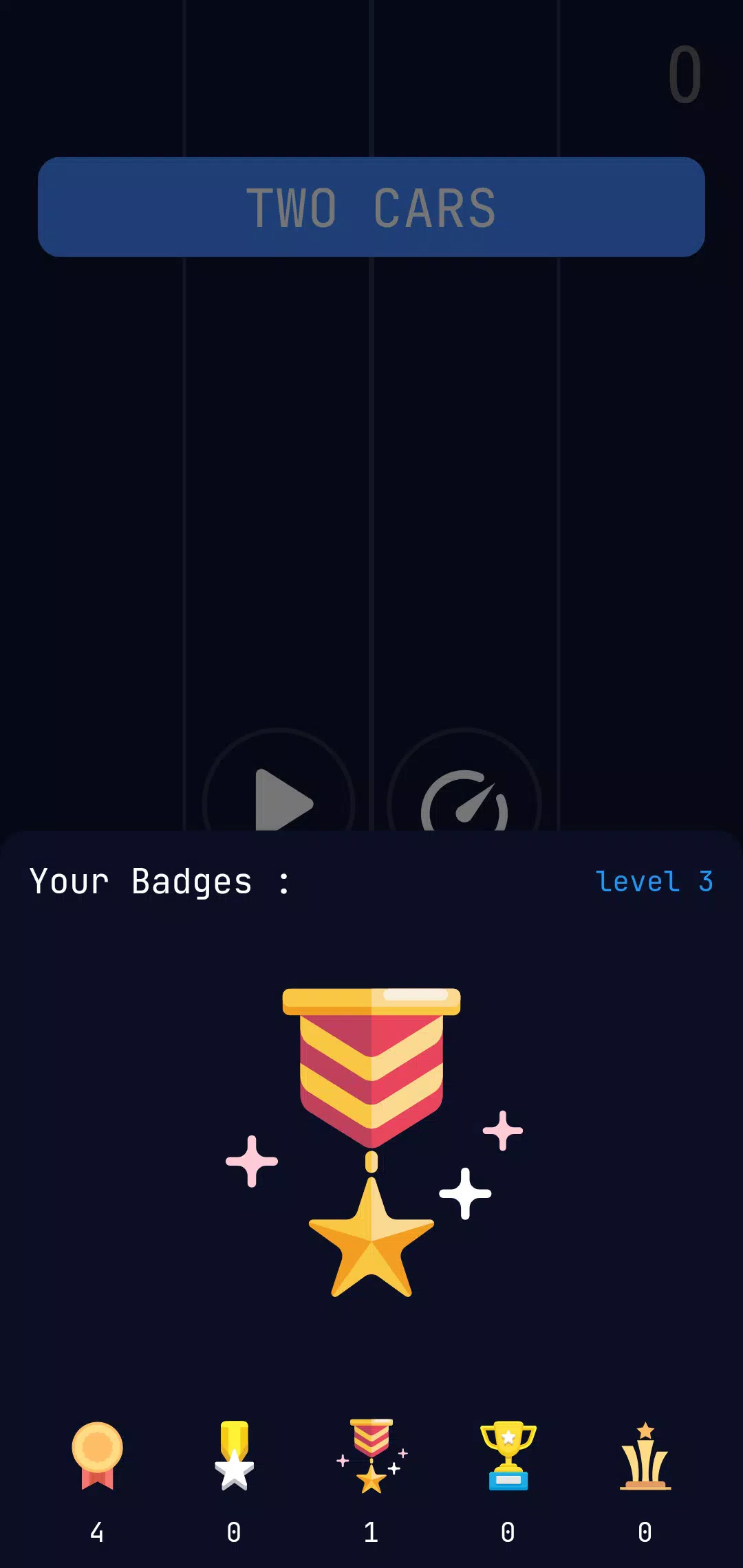The height and width of the screenshot is (1568, 743).
Task: Select the striped medal badge with count 1
Action: pos(371,1455)
